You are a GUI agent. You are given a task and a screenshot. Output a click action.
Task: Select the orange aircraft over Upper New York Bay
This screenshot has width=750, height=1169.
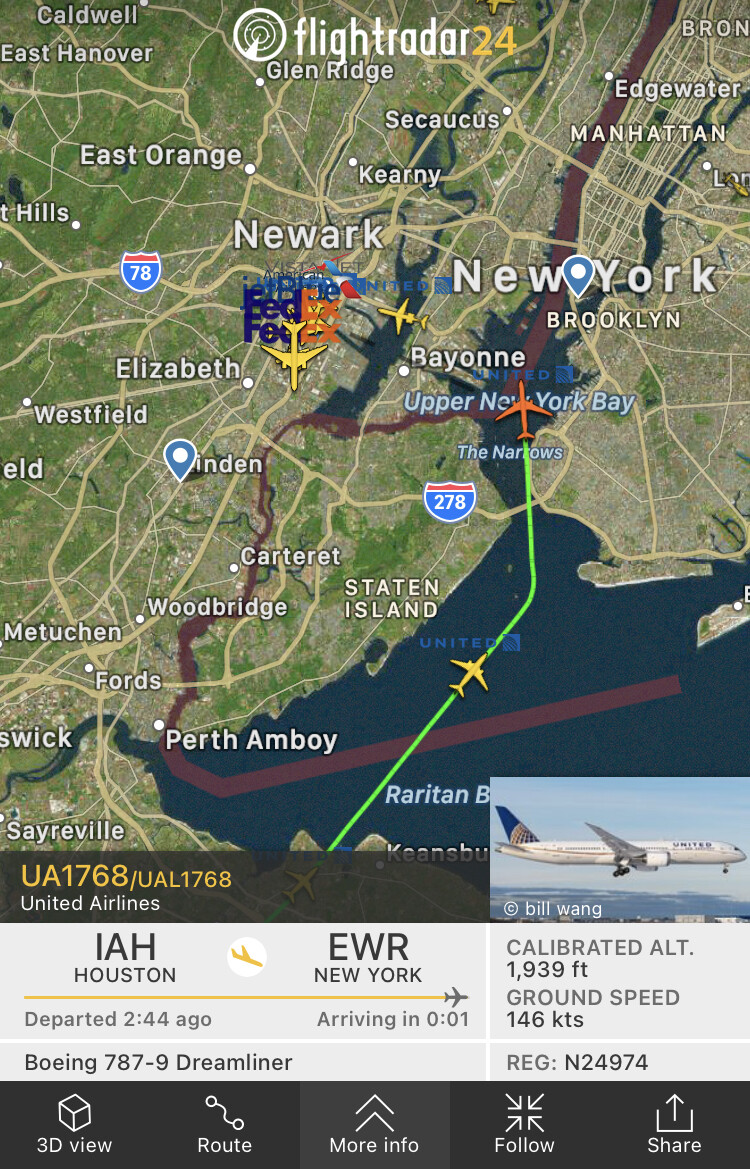pos(524,408)
